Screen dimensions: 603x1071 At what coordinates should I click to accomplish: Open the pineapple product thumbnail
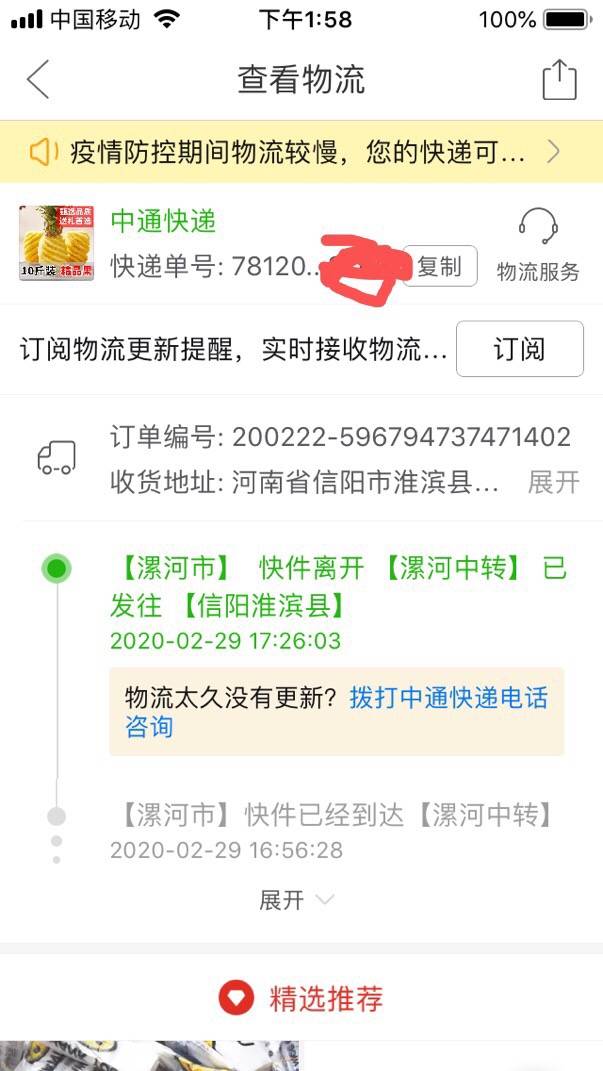[56, 243]
